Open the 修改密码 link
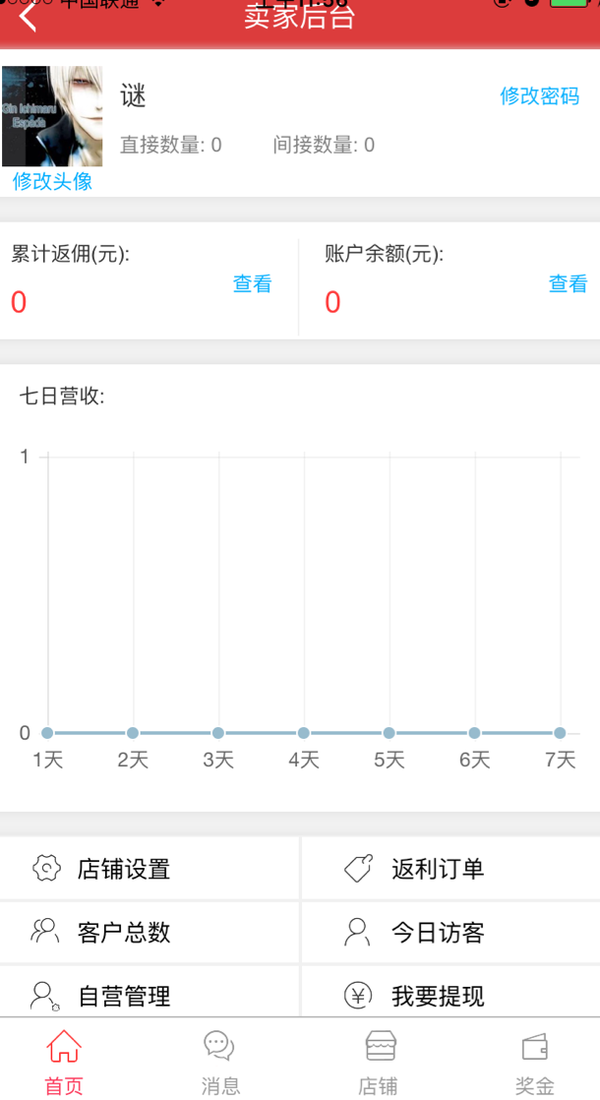Screen dimensions: 600x1100 pyautogui.click(x=539, y=96)
